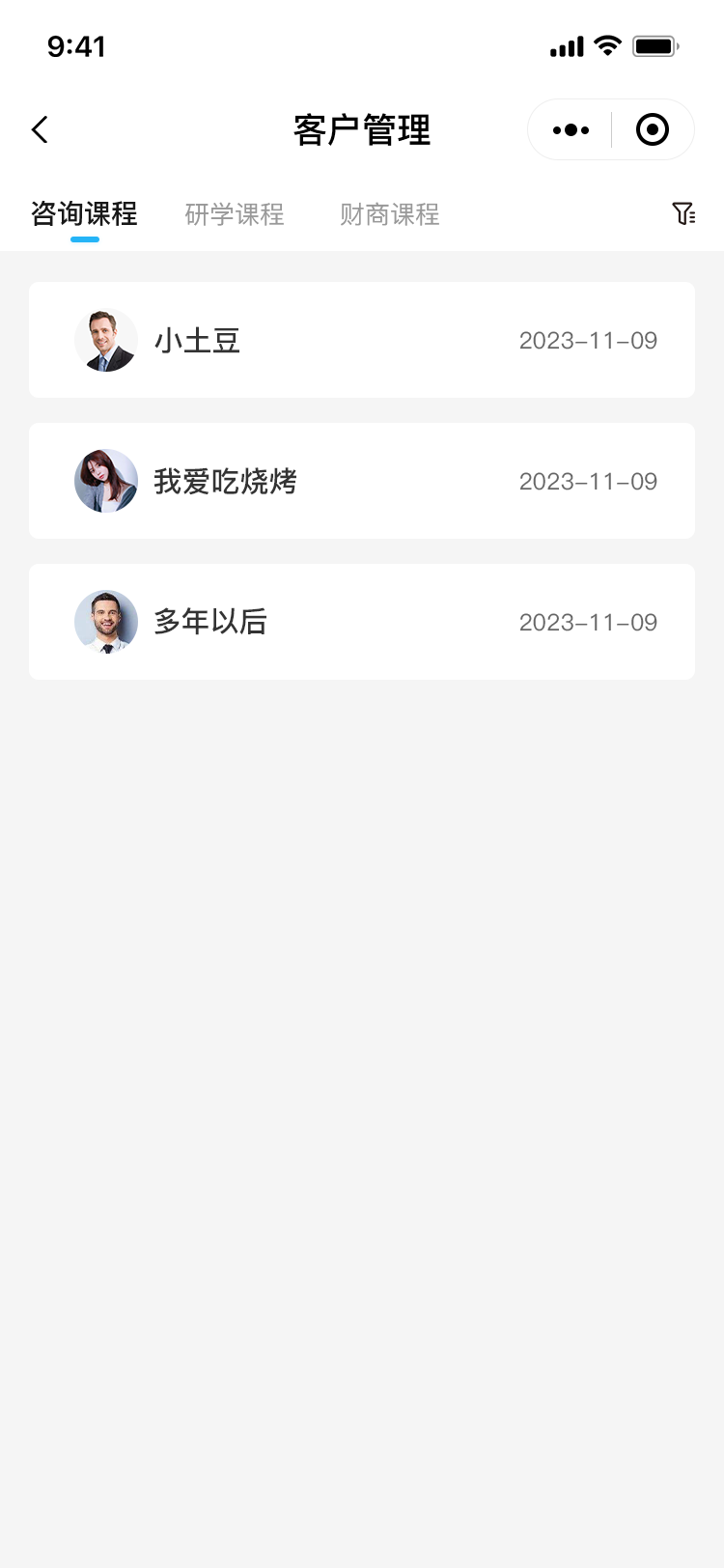Select the 咨询课程 tab

point(84,213)
